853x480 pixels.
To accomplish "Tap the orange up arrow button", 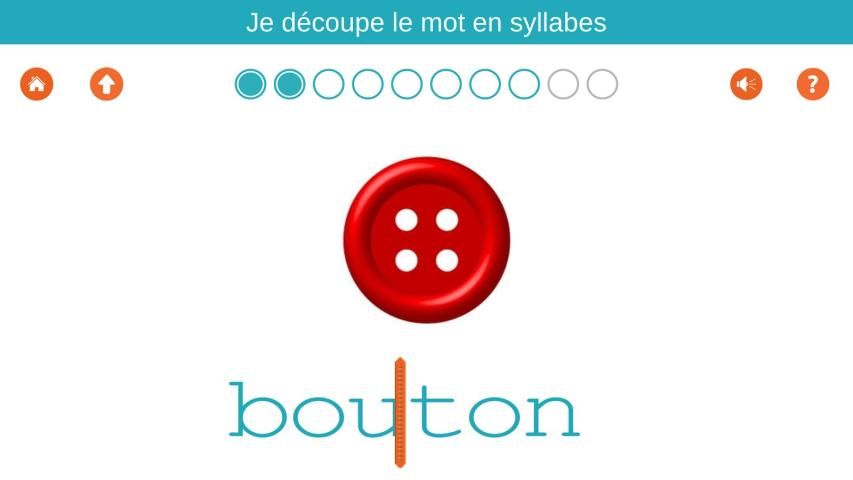I will (x=106, y=84).
